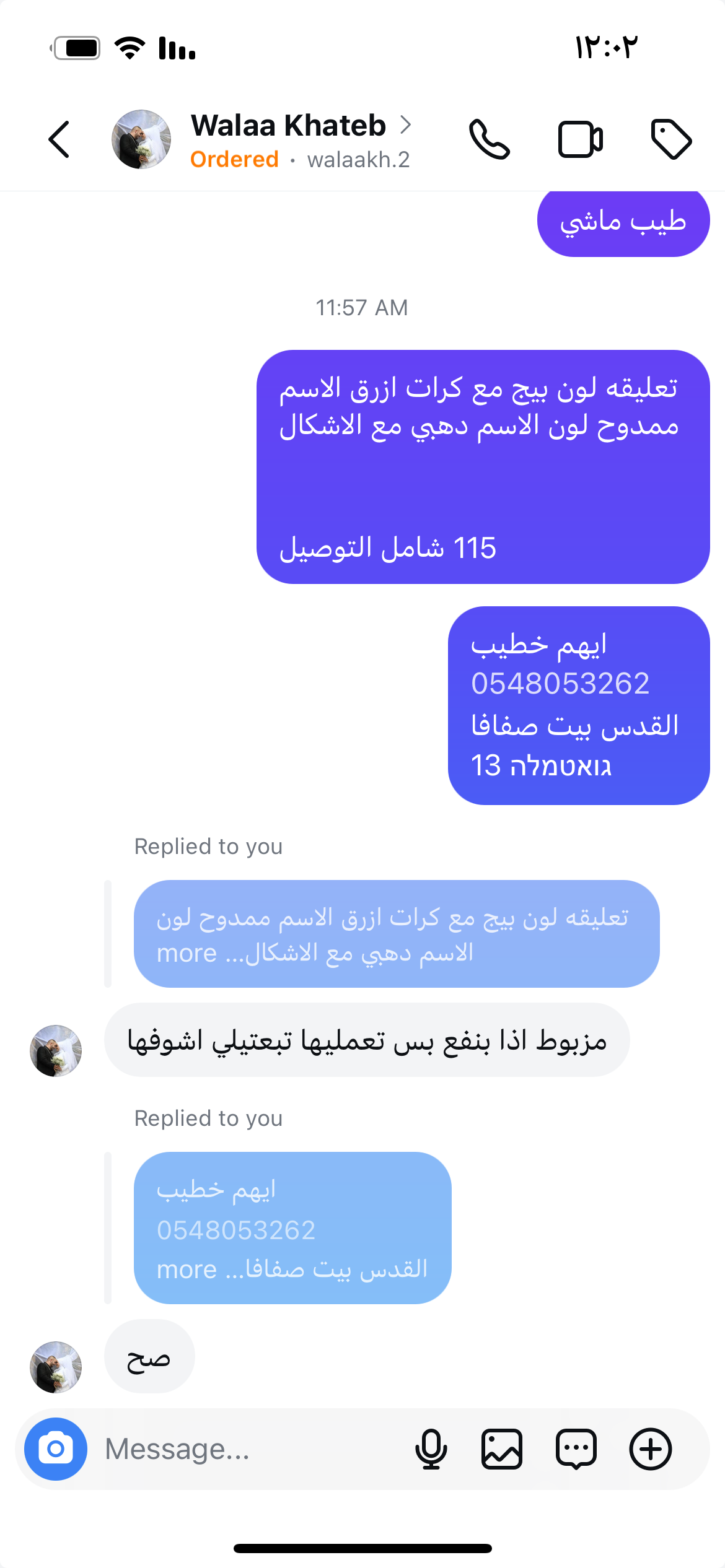Tap phone number 0548053262 in sent message

pos(560,684)
